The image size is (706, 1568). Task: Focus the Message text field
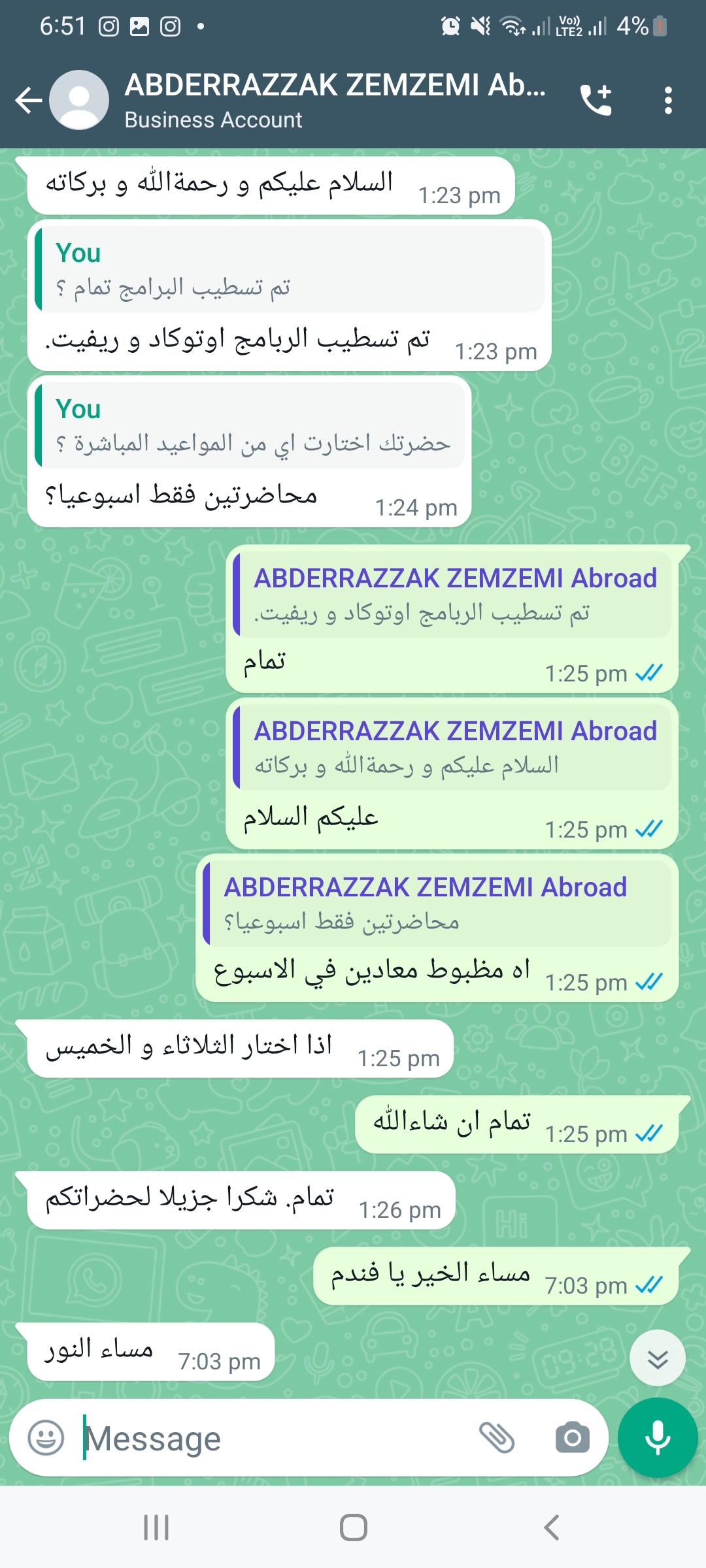pos(275,1438)
